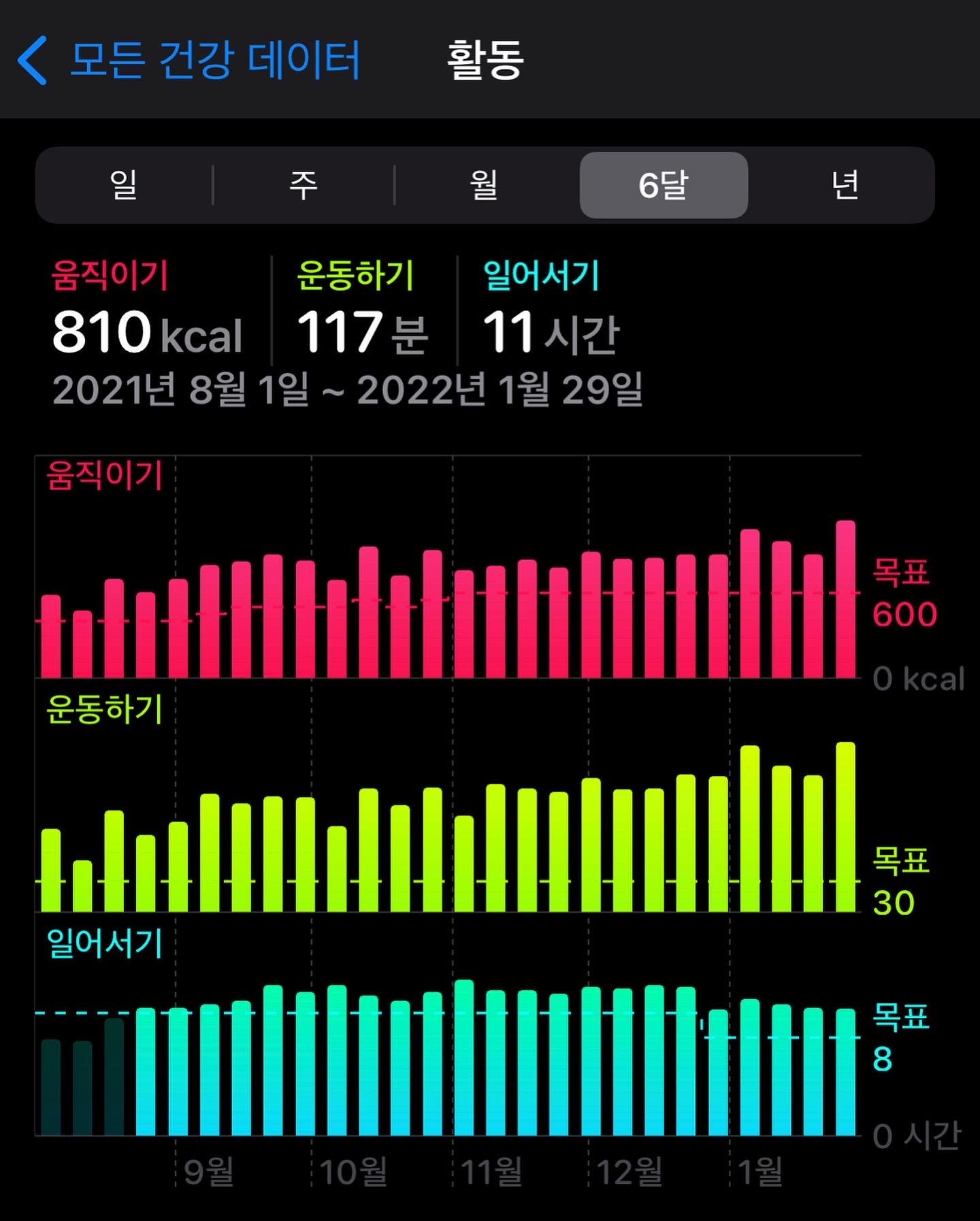Switch to the 일 (day) view
The image size is (980, 1221).
pos(124,185)
